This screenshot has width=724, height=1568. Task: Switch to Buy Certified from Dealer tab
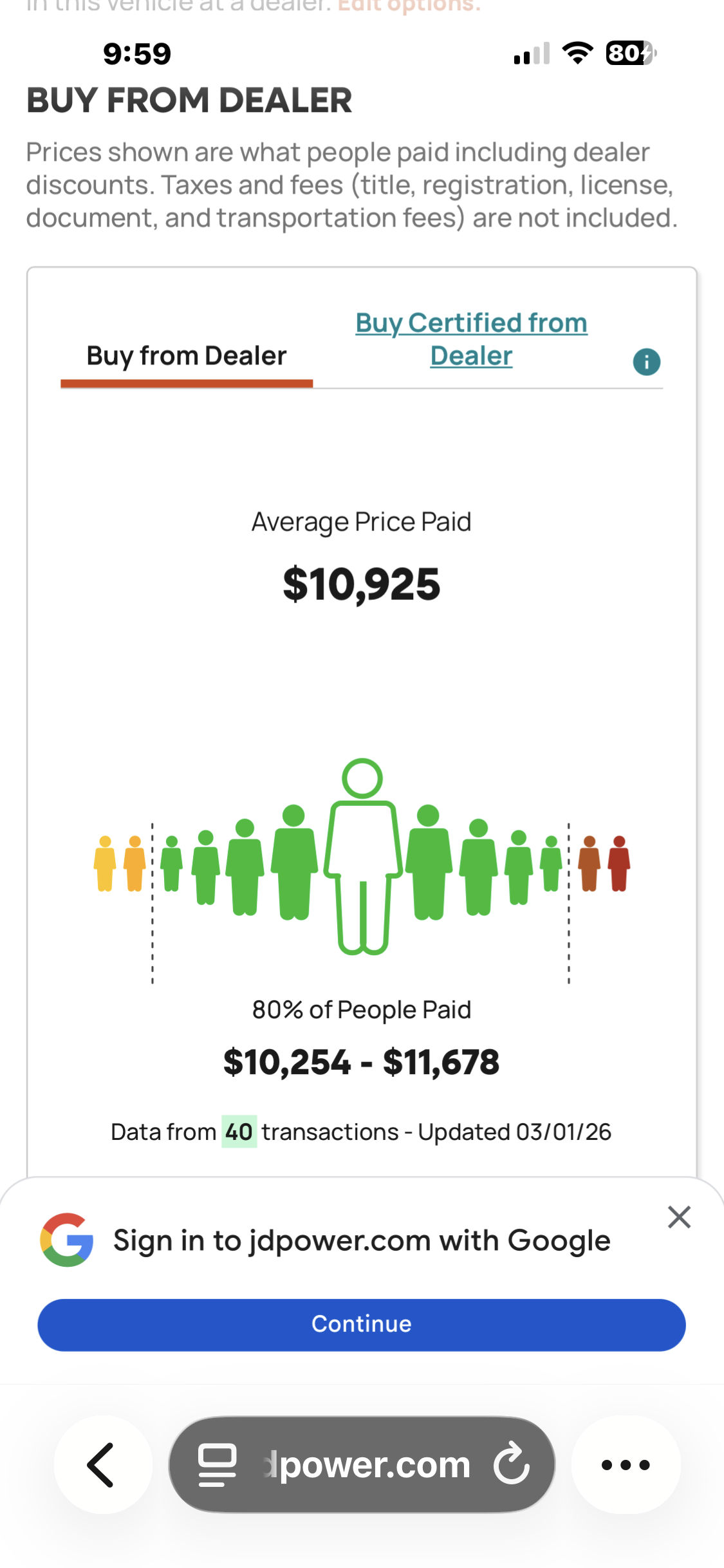[x=471, y=339]
